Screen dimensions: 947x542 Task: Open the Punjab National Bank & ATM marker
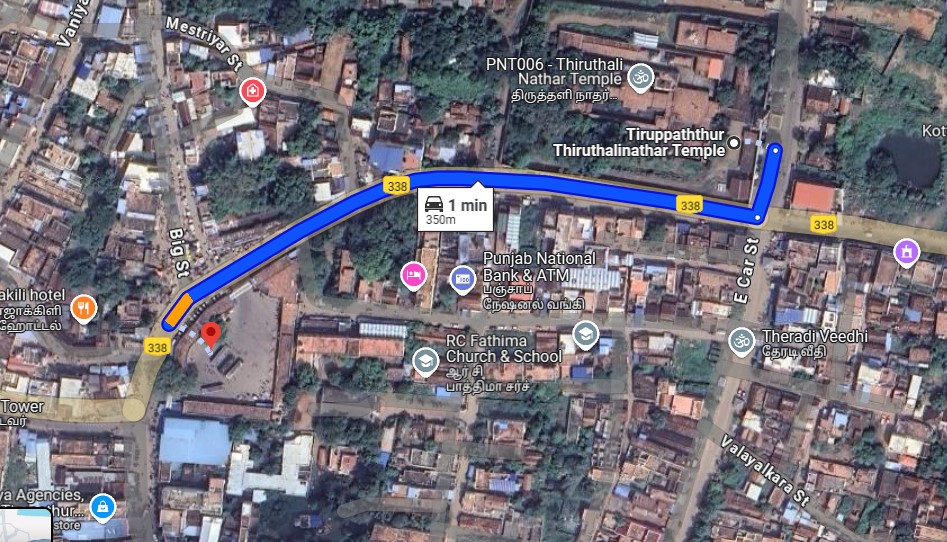[461, 278]
